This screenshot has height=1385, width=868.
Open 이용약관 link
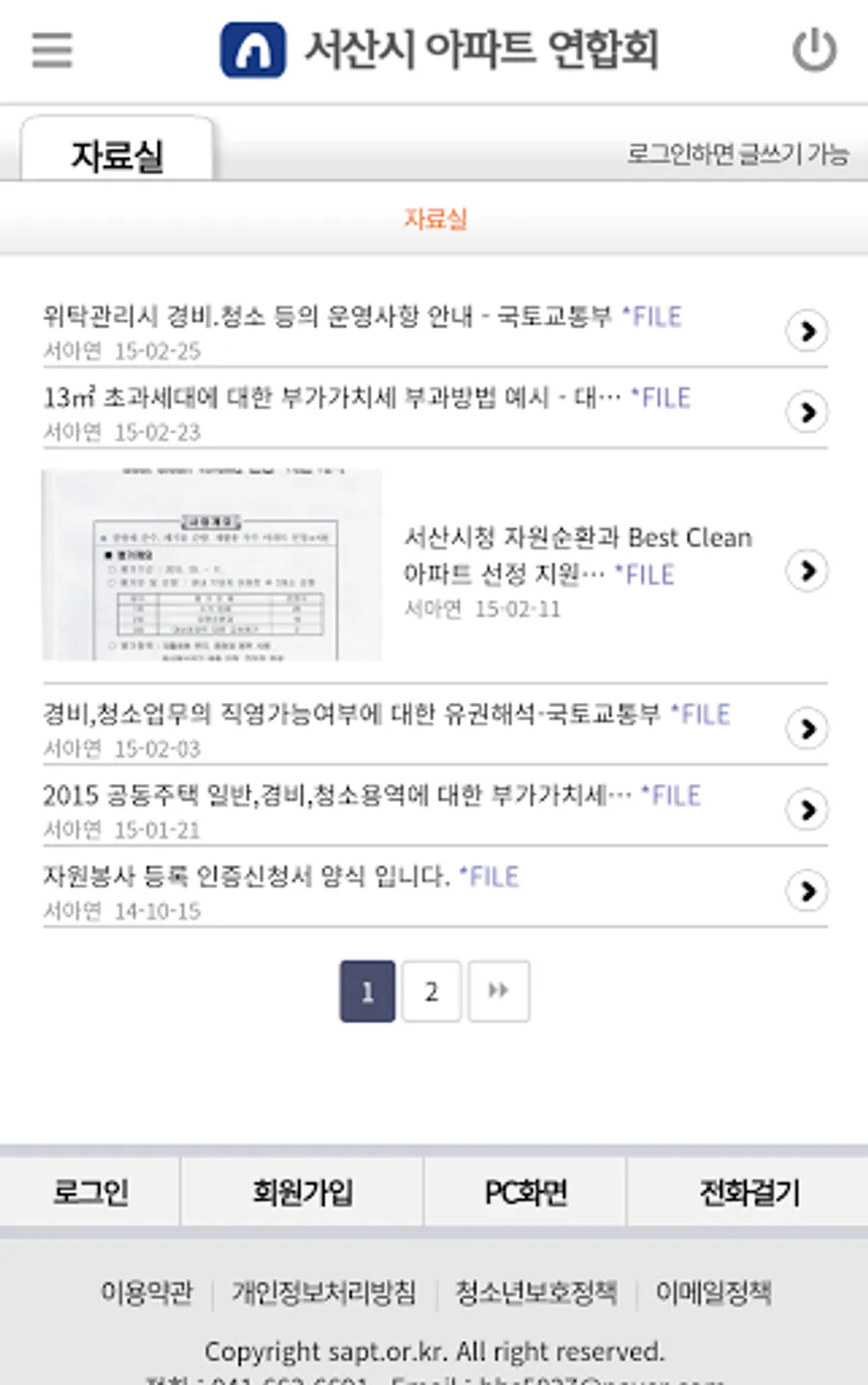pyautogui.click(x=147, y=1291)
